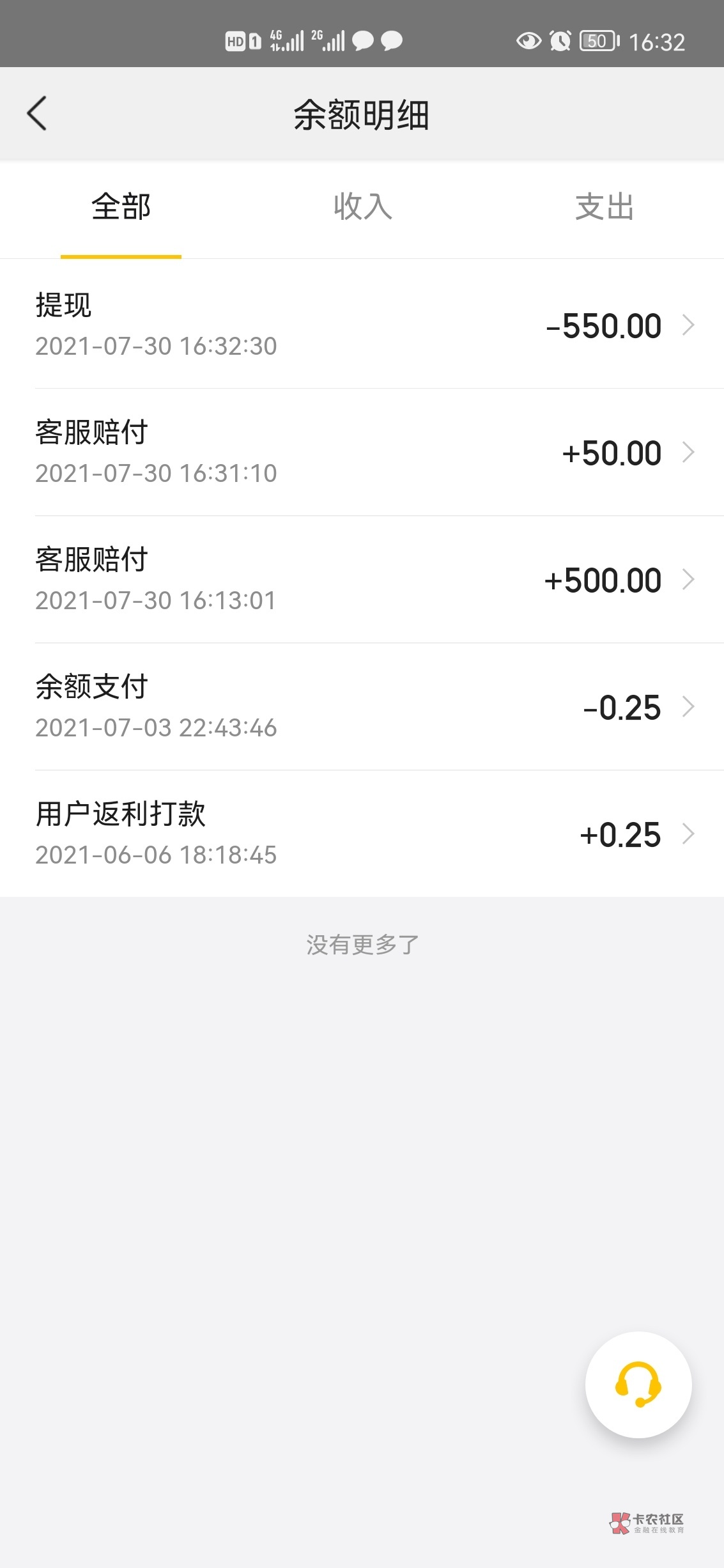724x1568 pixels.
Task: View the 客服赔付 +500.00 record details
Action: point(362,579)
